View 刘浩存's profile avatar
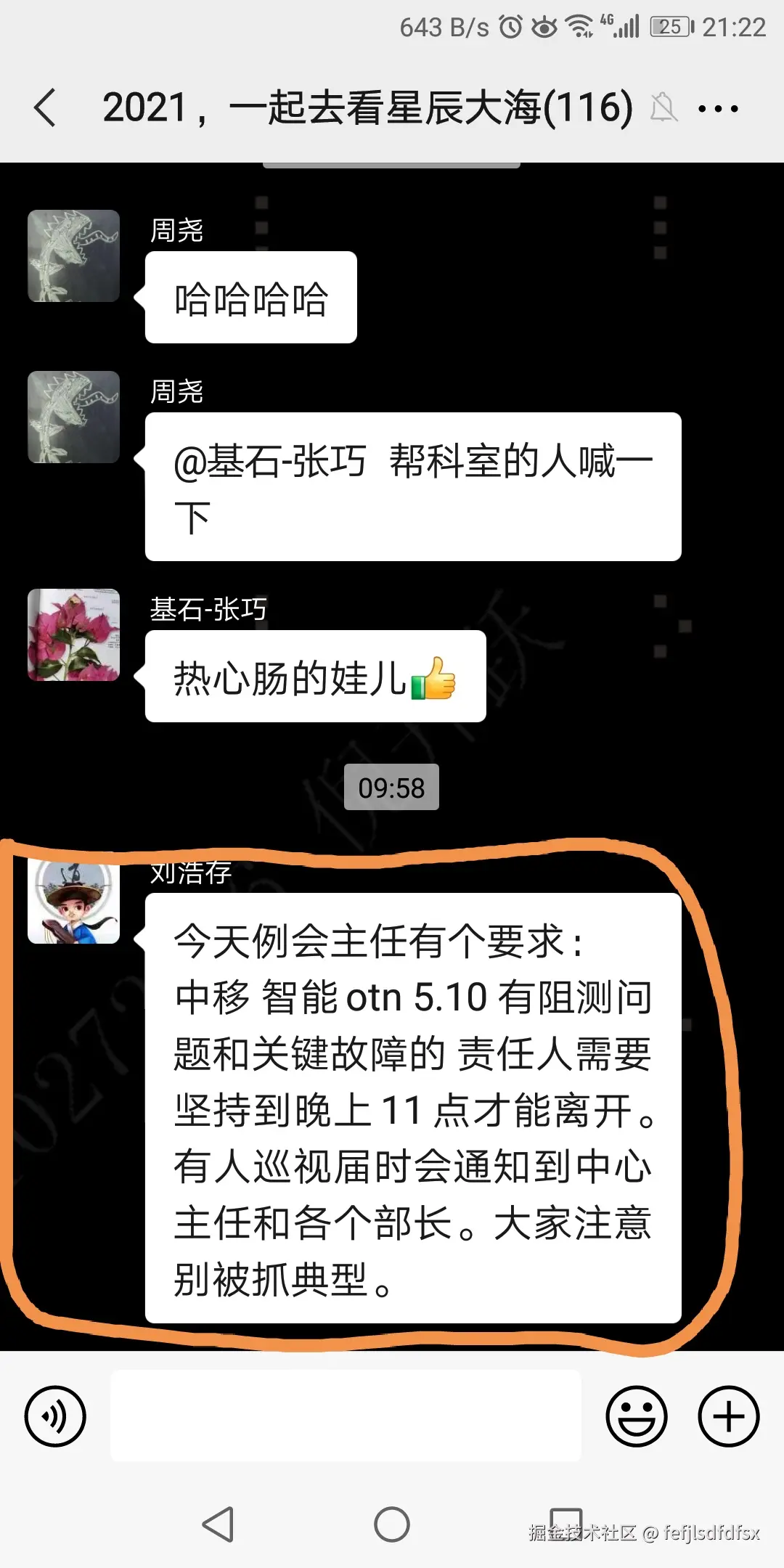784x1568 pixels. (73, 902)
